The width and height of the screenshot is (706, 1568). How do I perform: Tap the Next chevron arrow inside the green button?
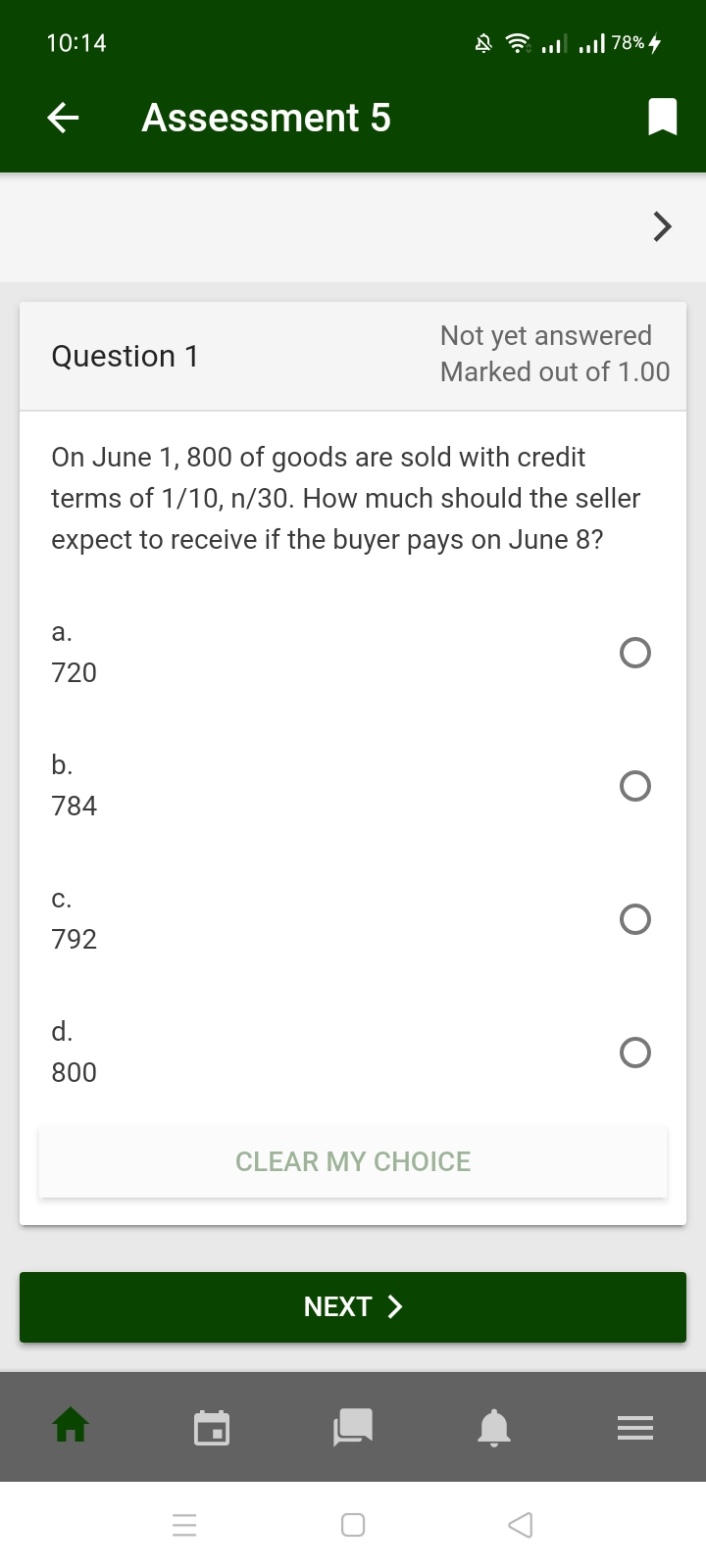click(394, 1306)
